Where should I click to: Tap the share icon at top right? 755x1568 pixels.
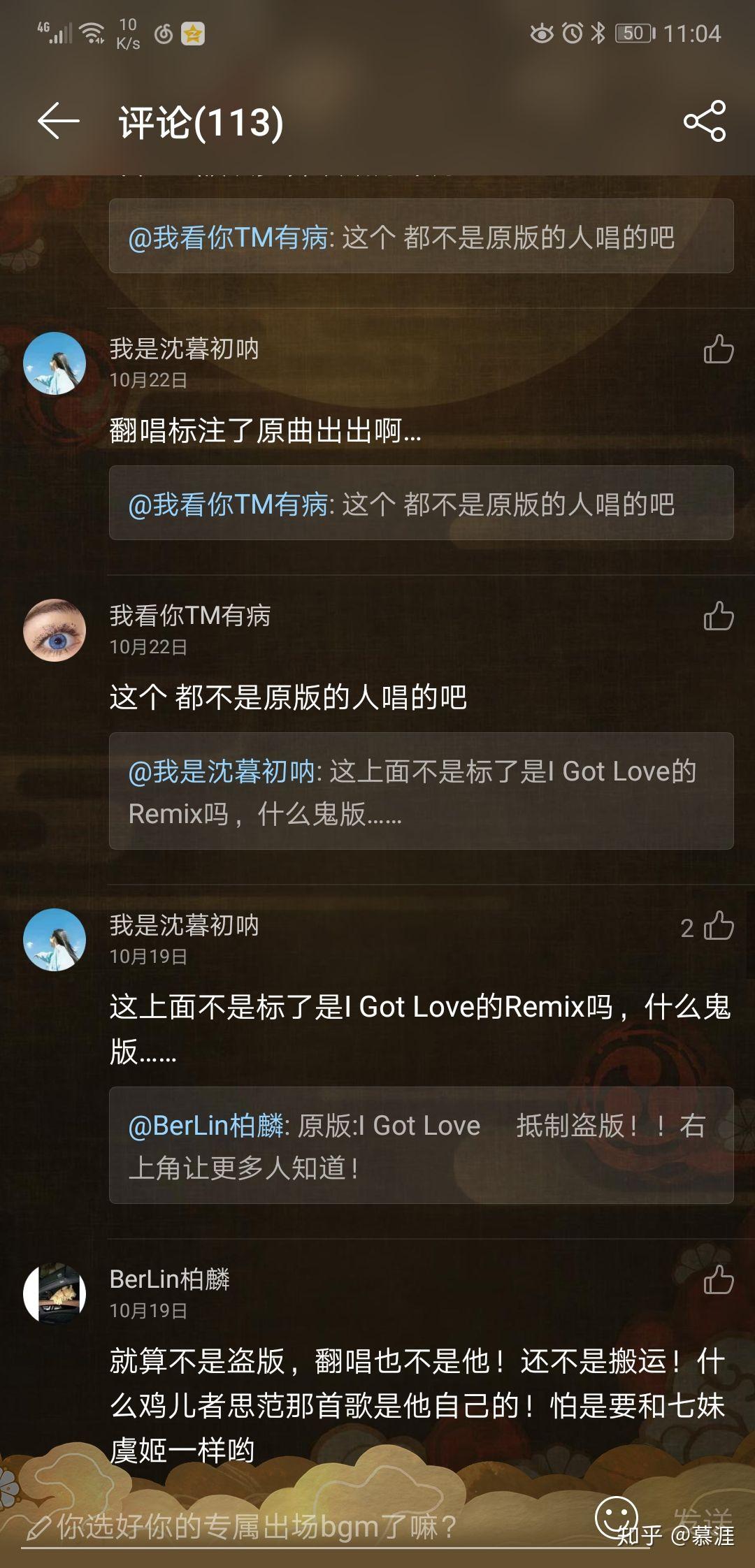pyautogui.click(x=705, y=120)
